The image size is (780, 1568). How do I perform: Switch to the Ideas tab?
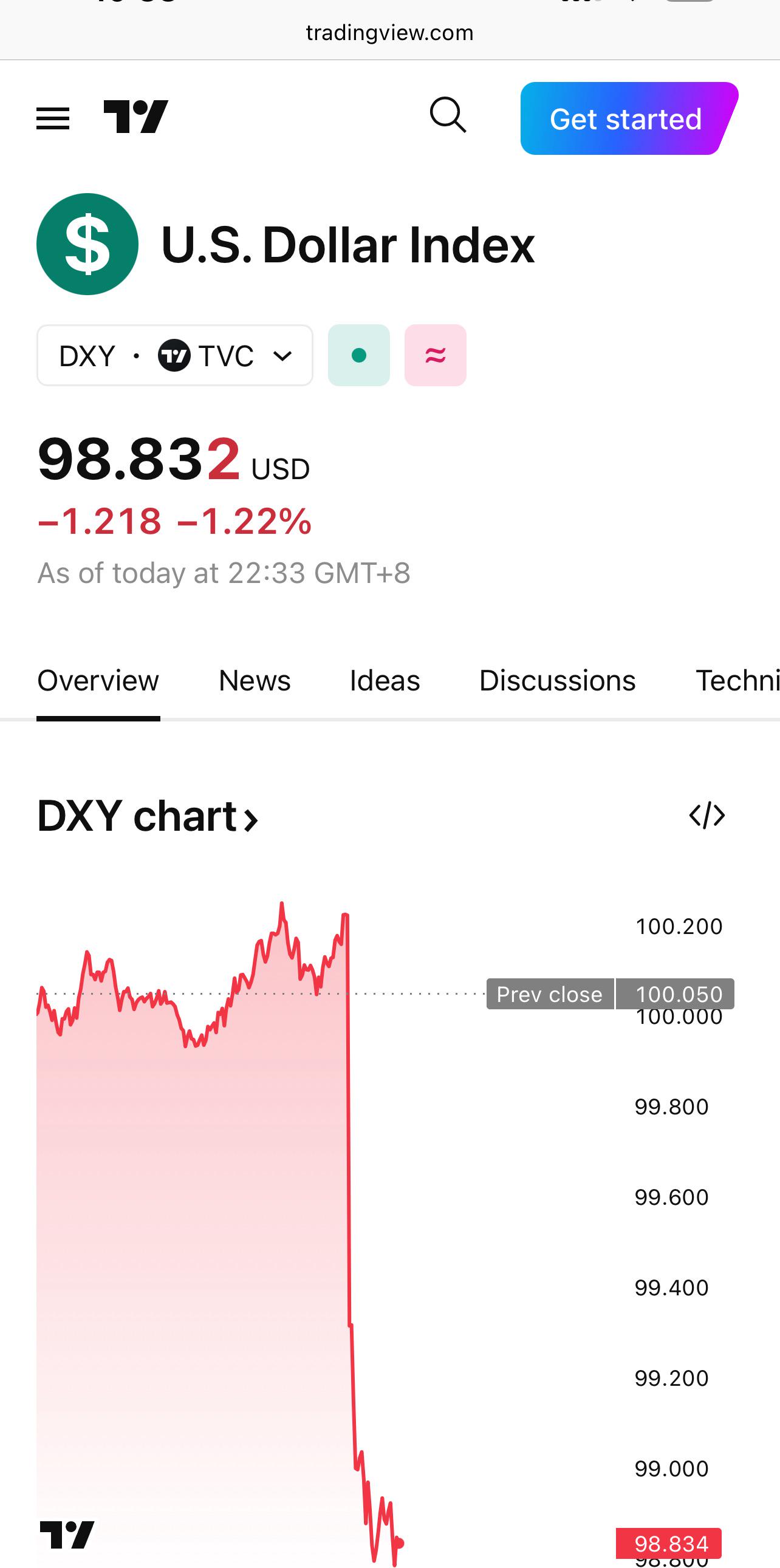click(385, 681)
